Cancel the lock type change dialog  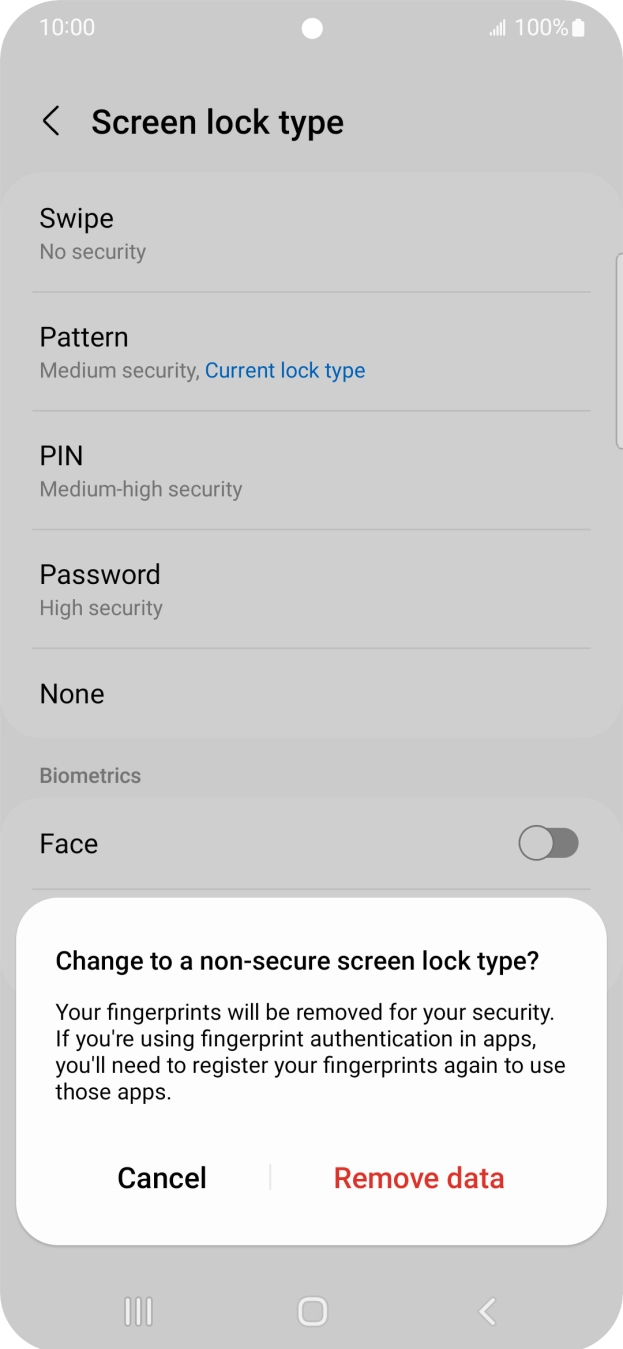coord(162,1178)
